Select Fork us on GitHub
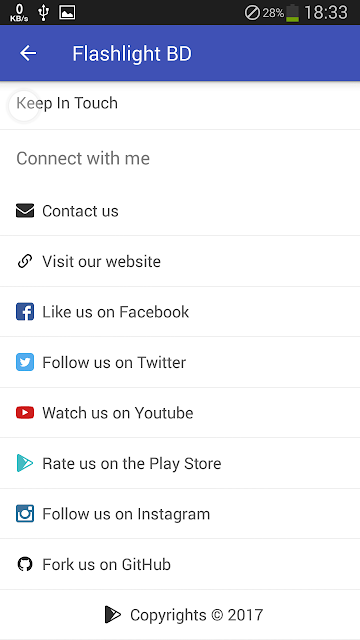 [180, 564]
